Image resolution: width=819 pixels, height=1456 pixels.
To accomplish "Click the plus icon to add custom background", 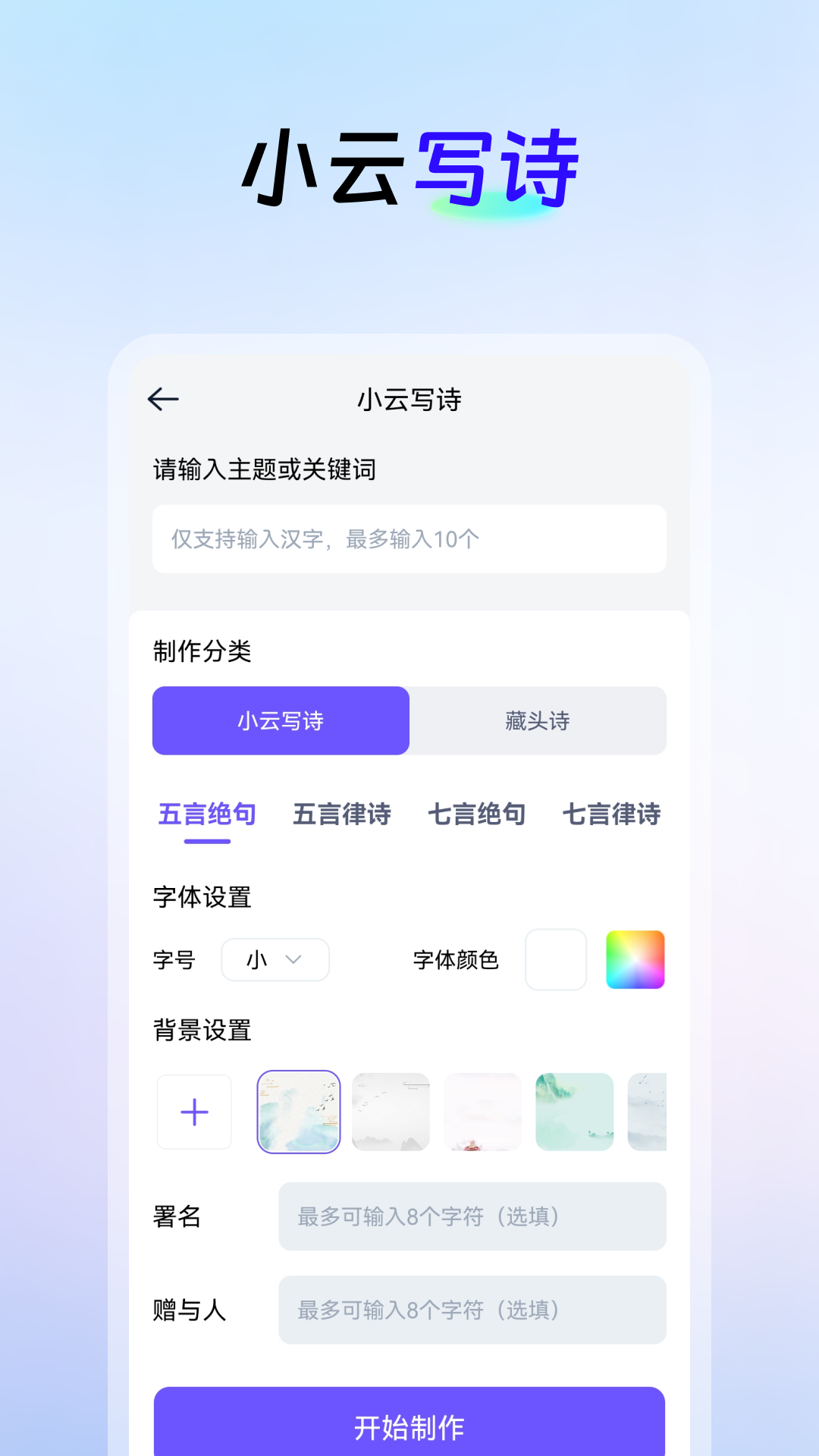I will pyautogui.click(x=194, y=1112).
